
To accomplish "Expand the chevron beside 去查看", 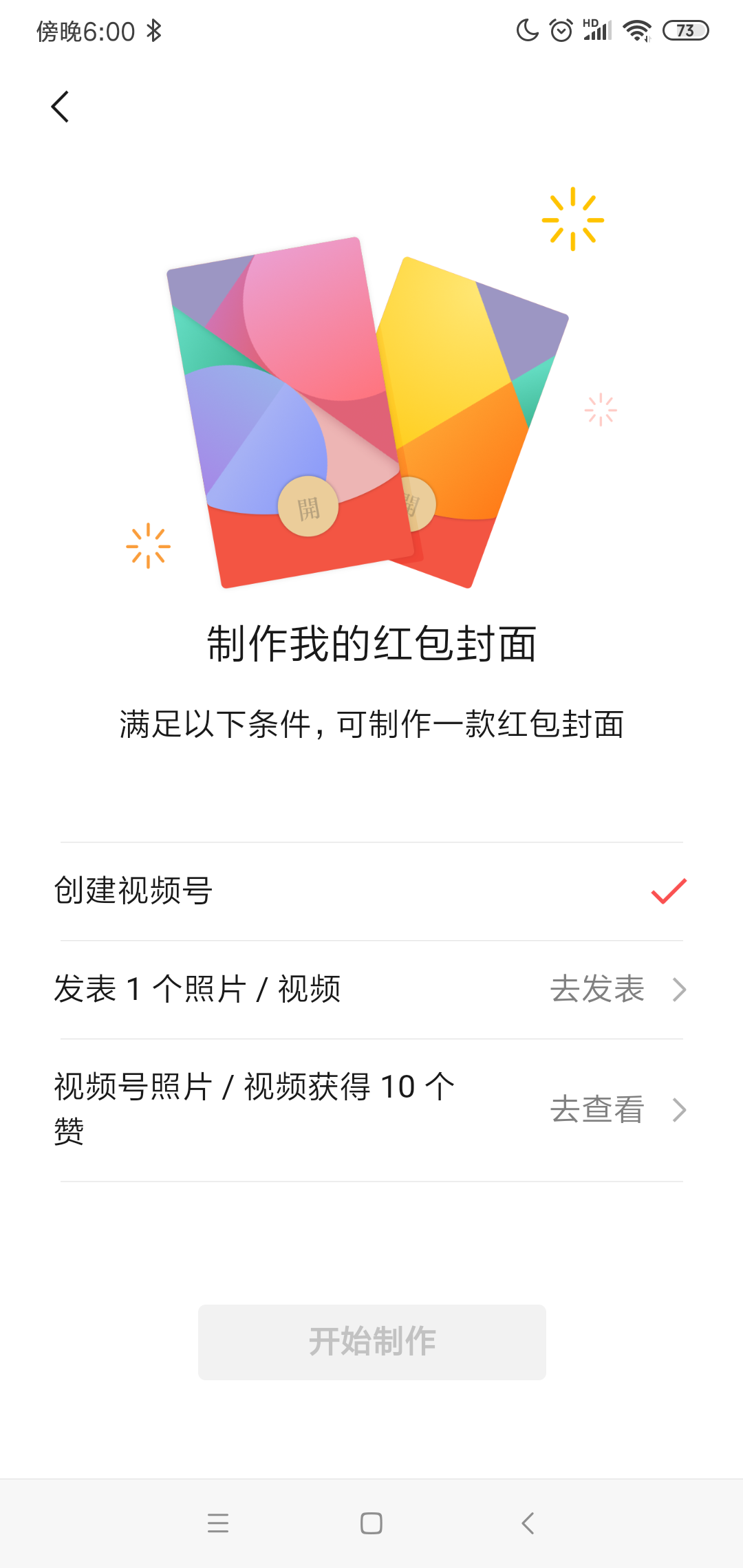I will (680, 1110).
